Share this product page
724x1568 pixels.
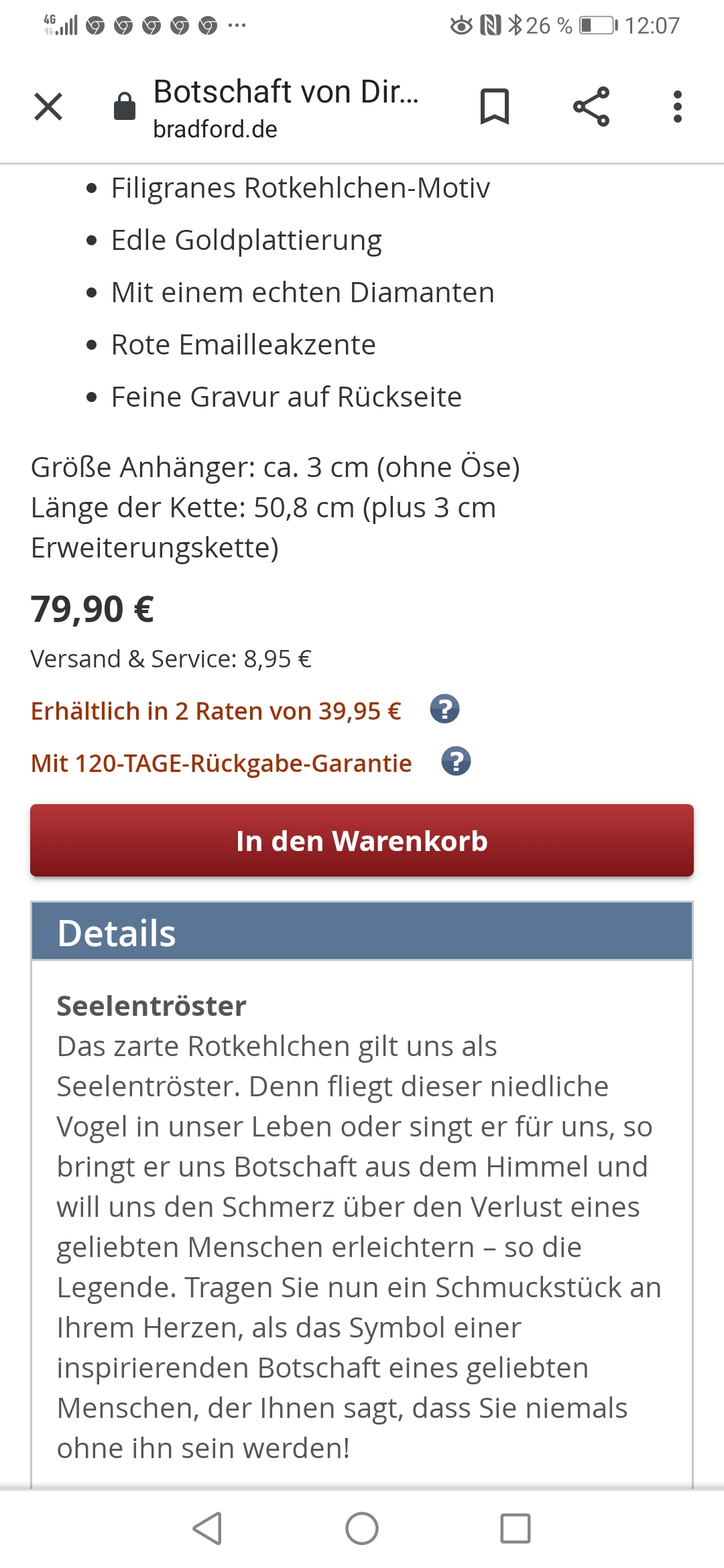591,107
